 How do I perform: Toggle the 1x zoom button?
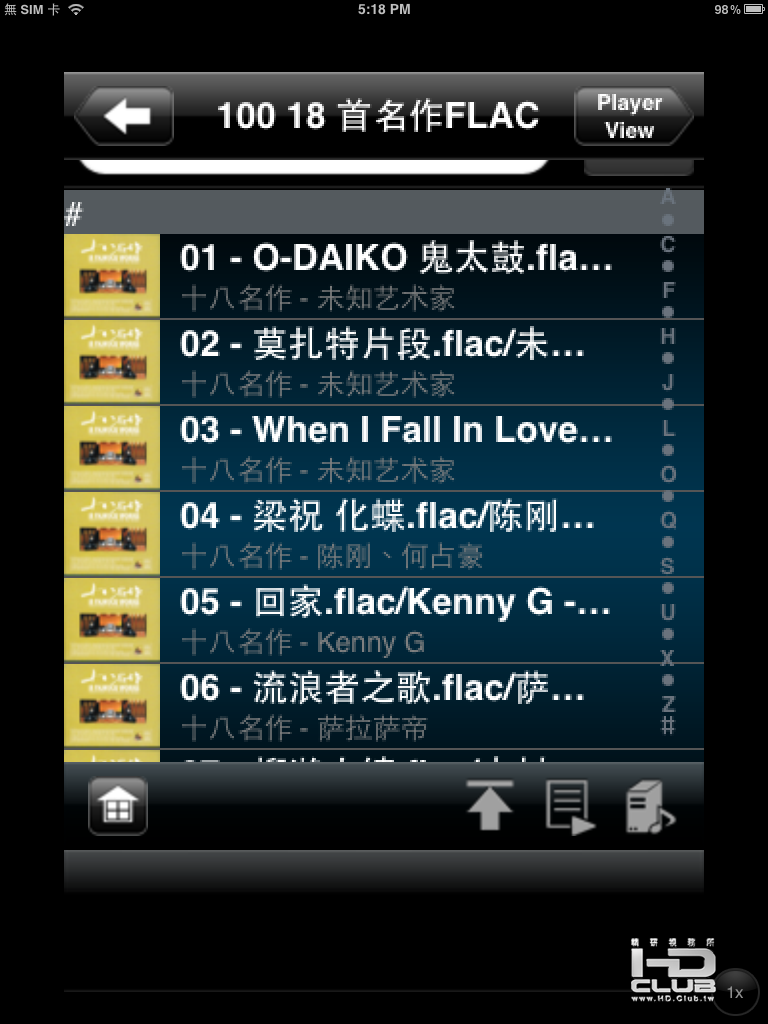click(x=735, y=992)
